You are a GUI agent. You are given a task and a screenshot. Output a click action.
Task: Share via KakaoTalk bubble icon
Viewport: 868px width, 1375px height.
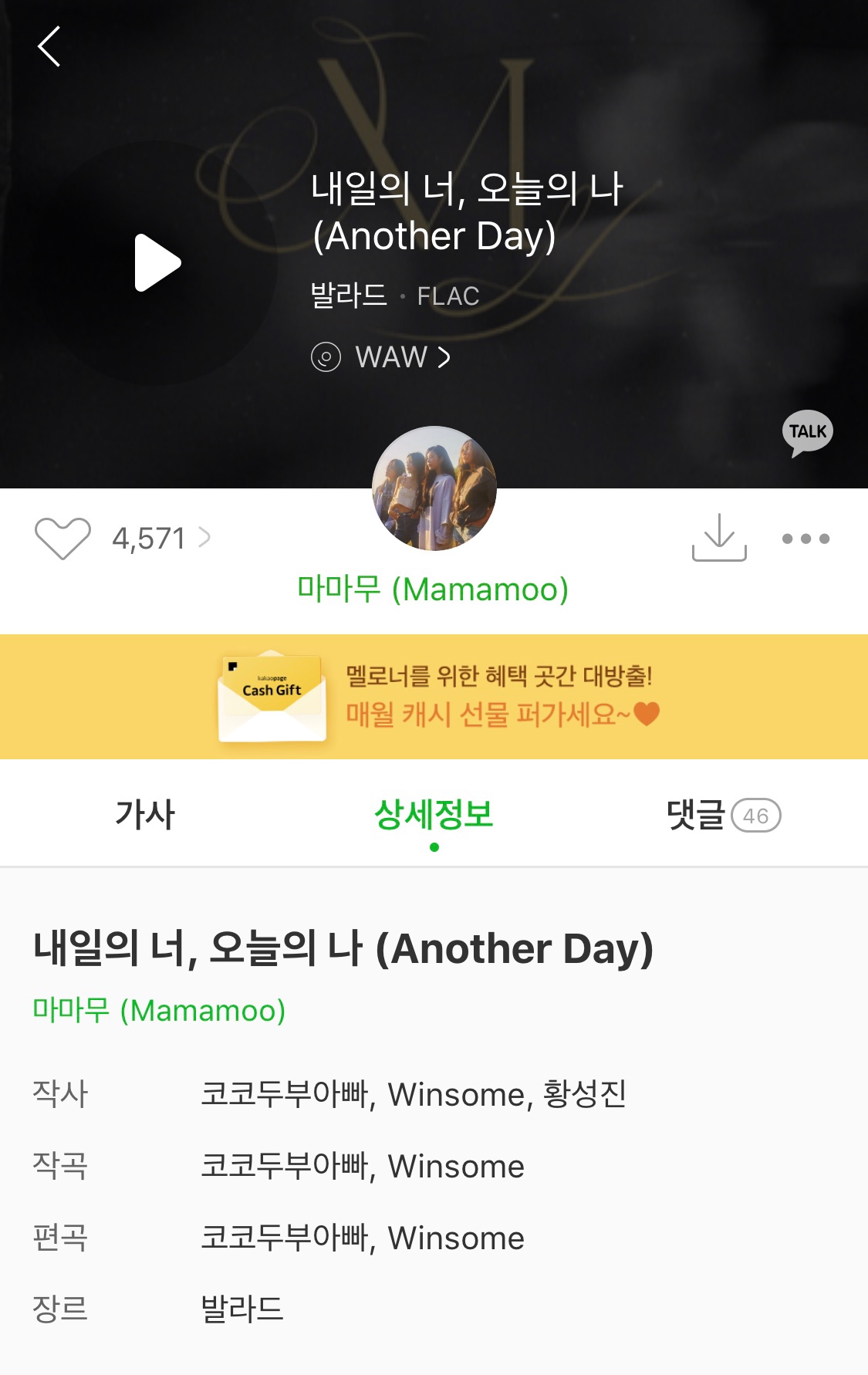[807, 432]
